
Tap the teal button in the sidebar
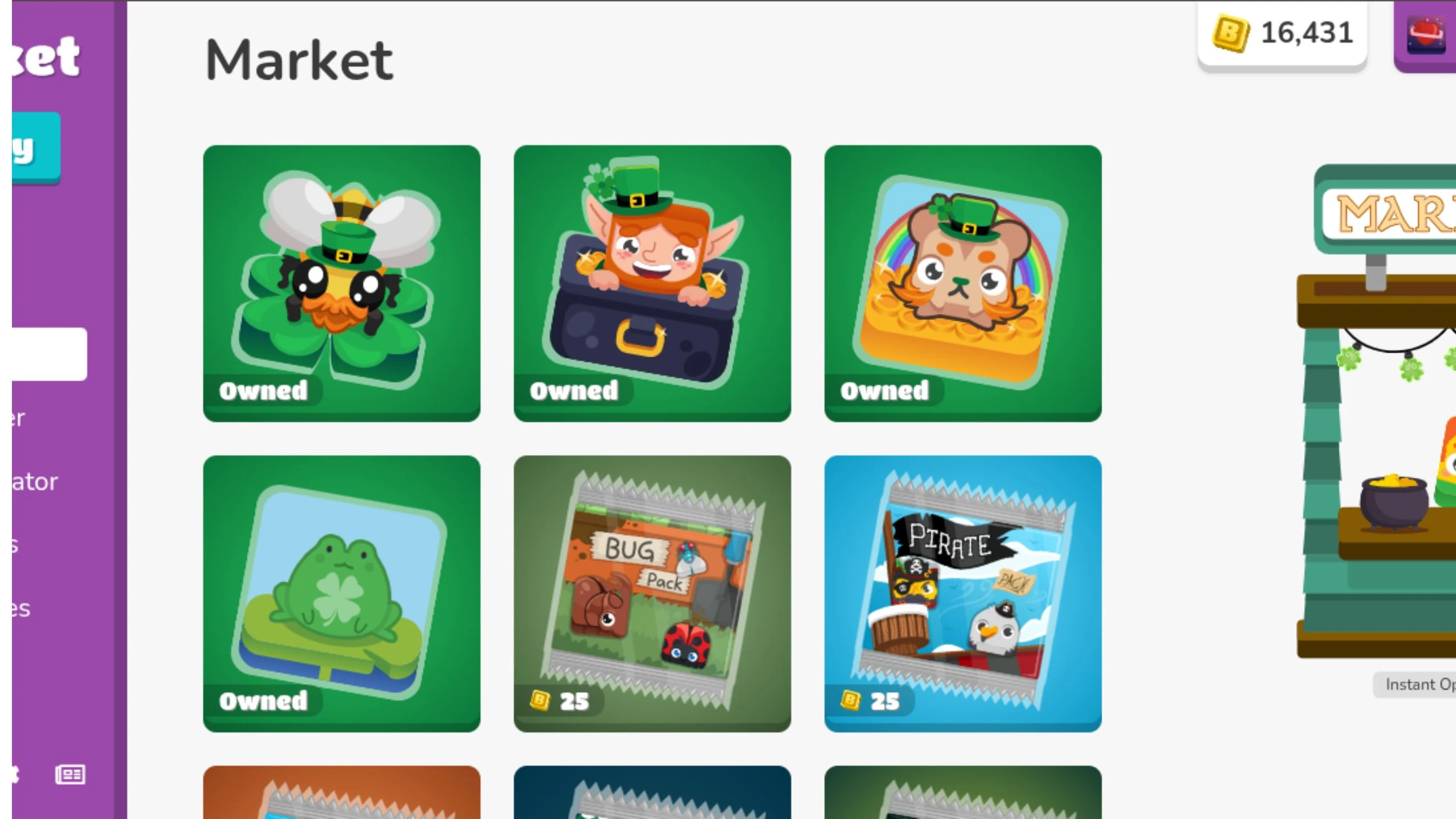[36, 148]
